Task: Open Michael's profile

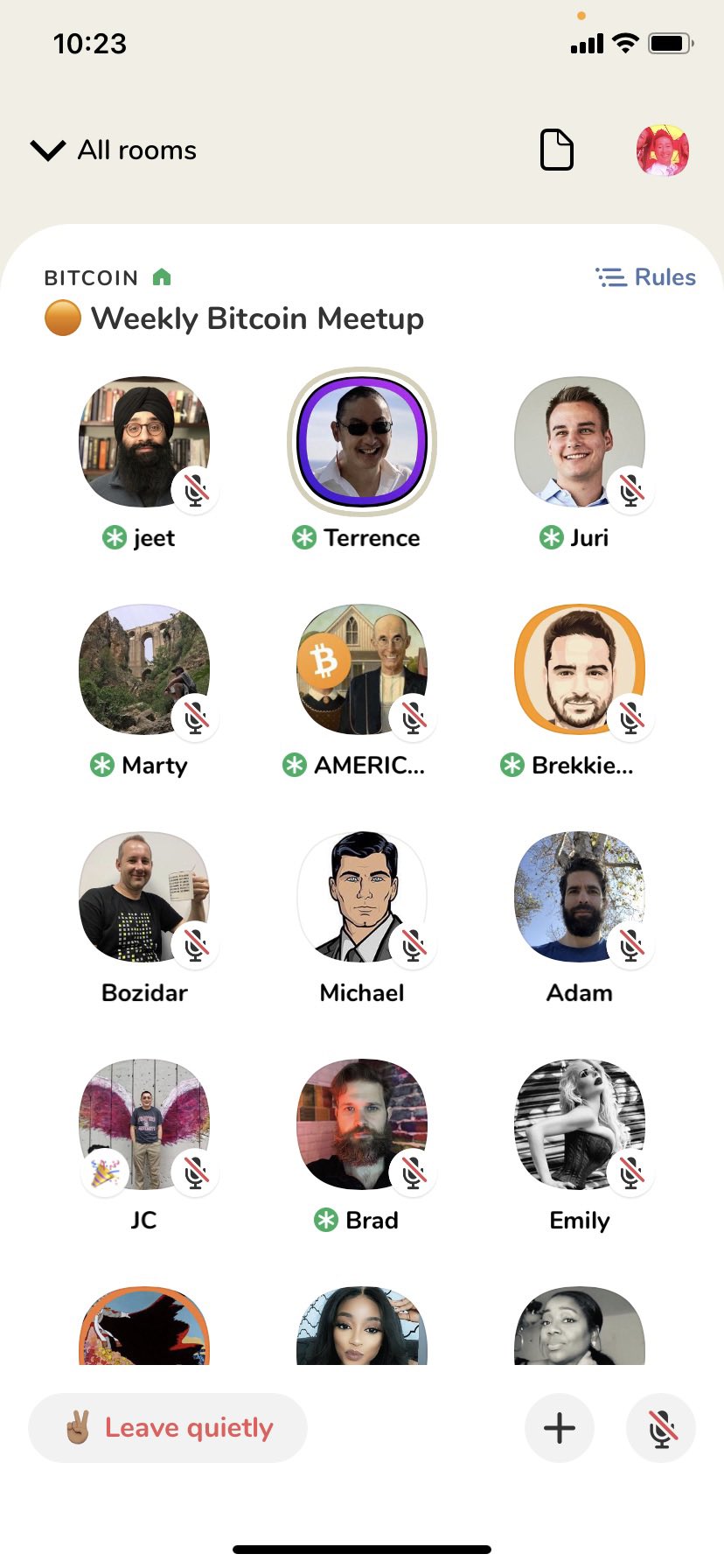Action: [x=362, y=897]
